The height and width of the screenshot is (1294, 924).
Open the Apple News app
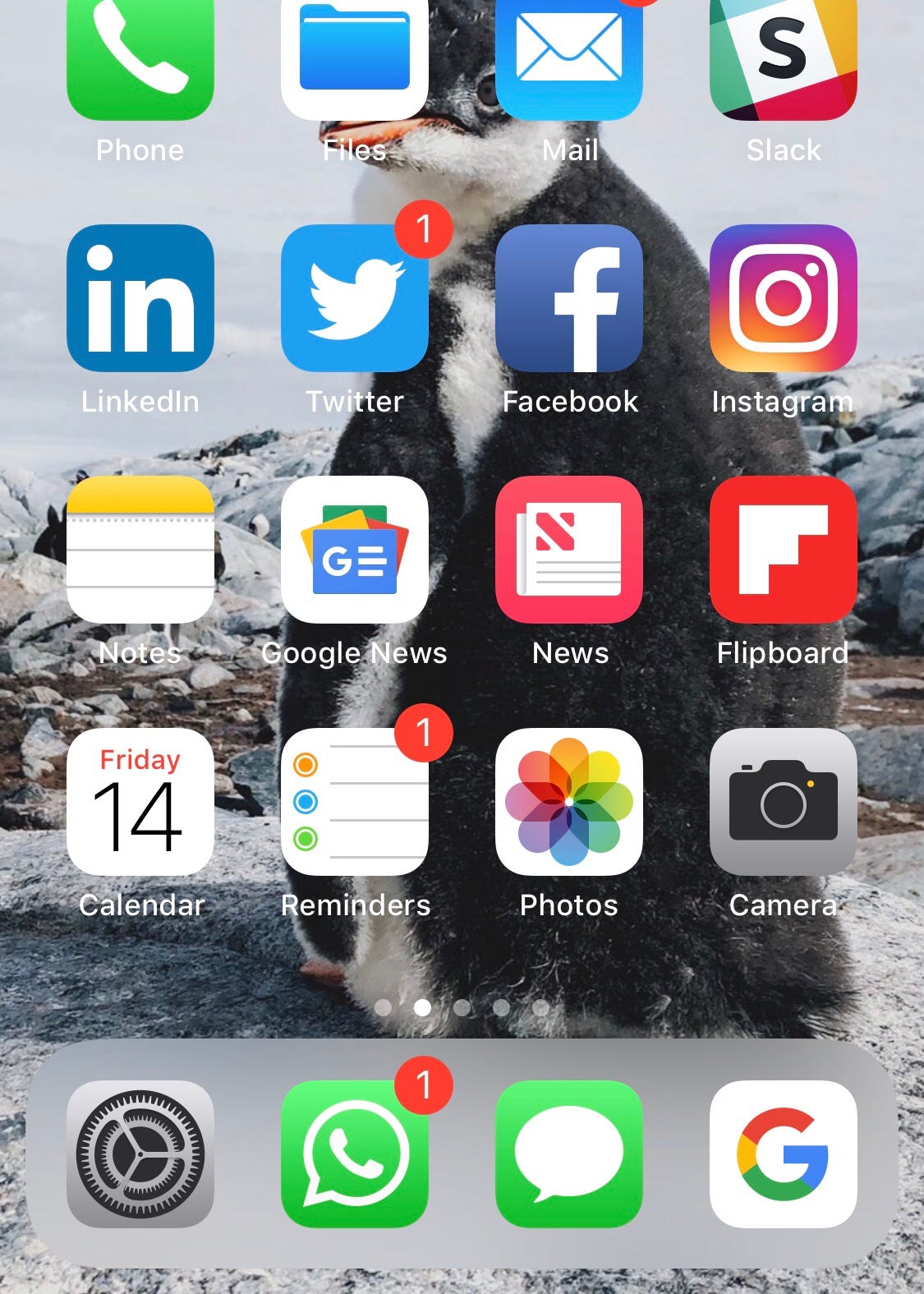(x=568, y=549)
